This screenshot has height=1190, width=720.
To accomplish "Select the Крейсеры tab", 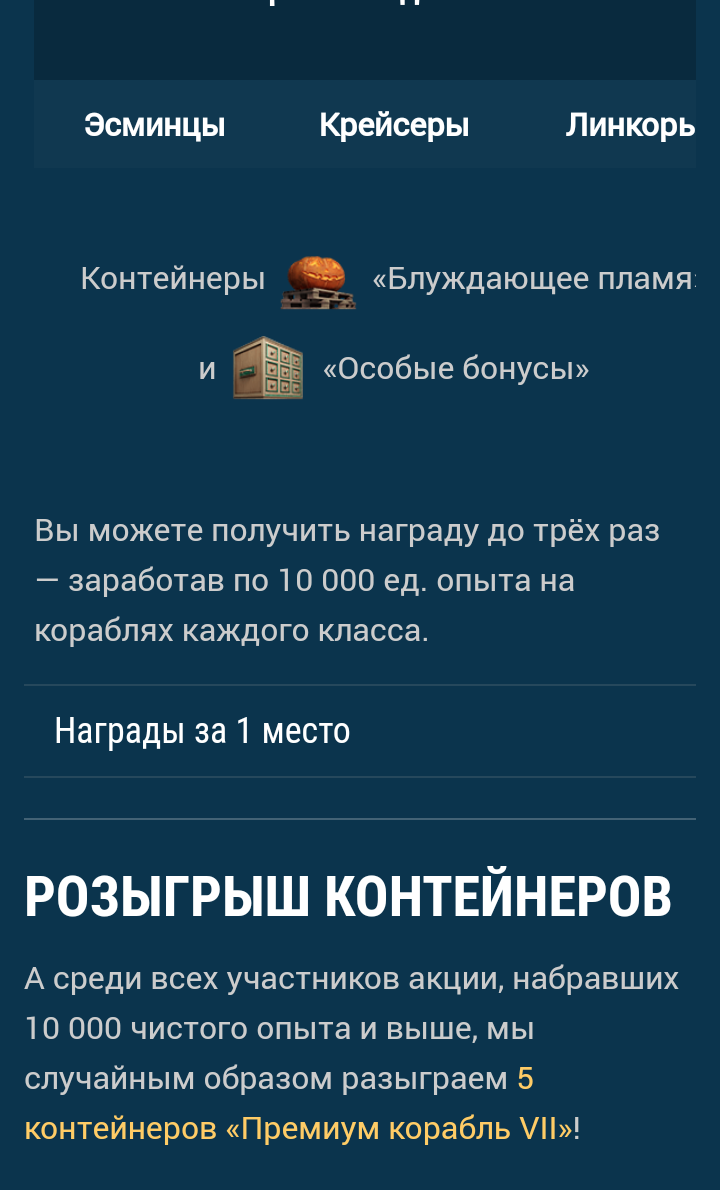I will point(394,124).
